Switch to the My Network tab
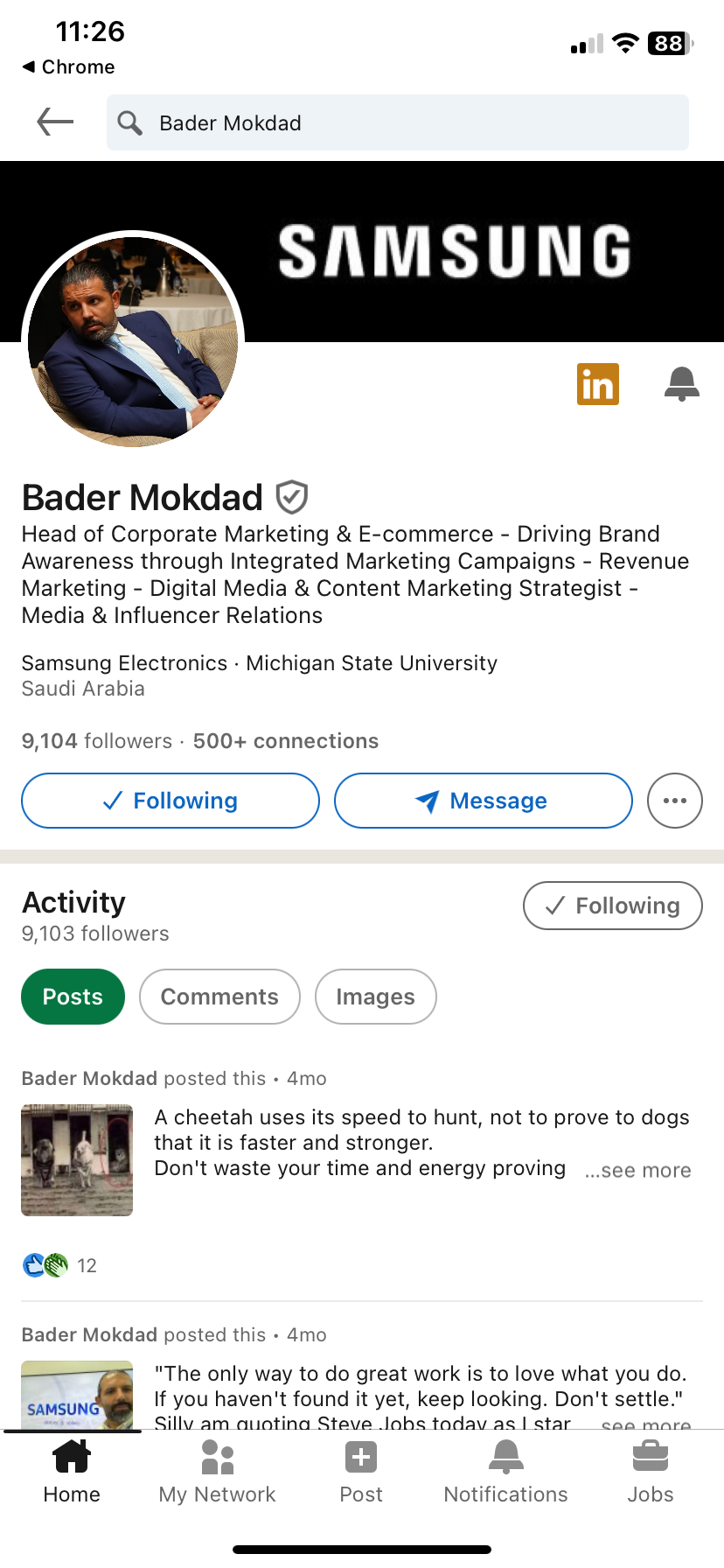The image size is (724, 1568). [x=217, y=1472]
